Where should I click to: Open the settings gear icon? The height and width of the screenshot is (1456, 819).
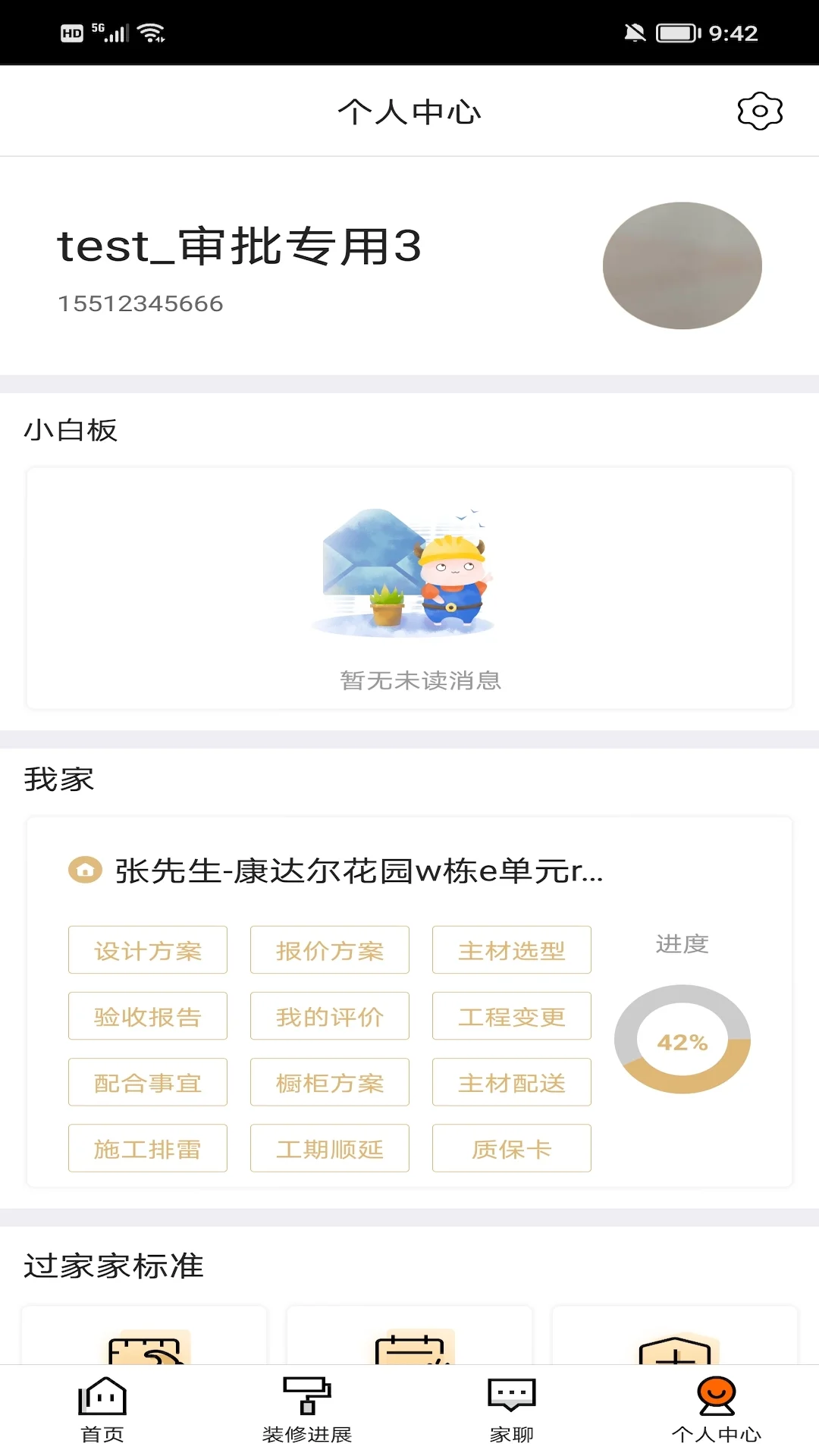click(758, 110)
